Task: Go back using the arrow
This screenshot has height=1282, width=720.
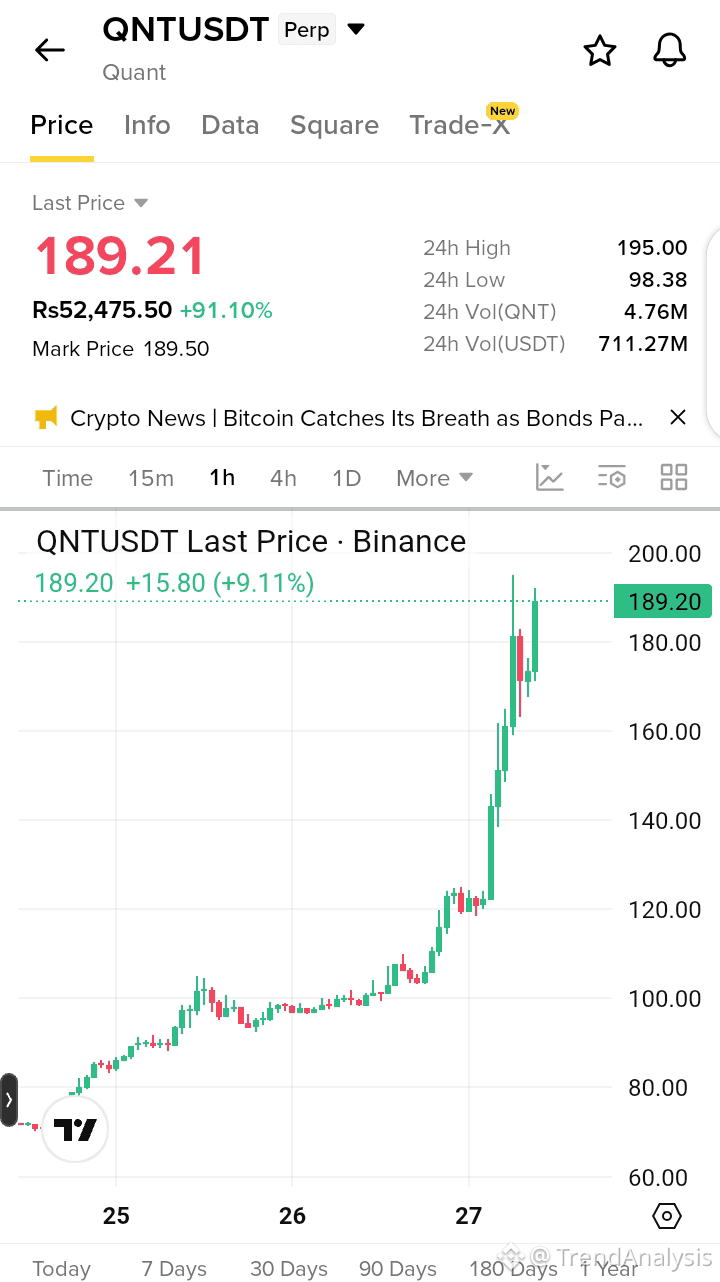Action: click(49, 50)
